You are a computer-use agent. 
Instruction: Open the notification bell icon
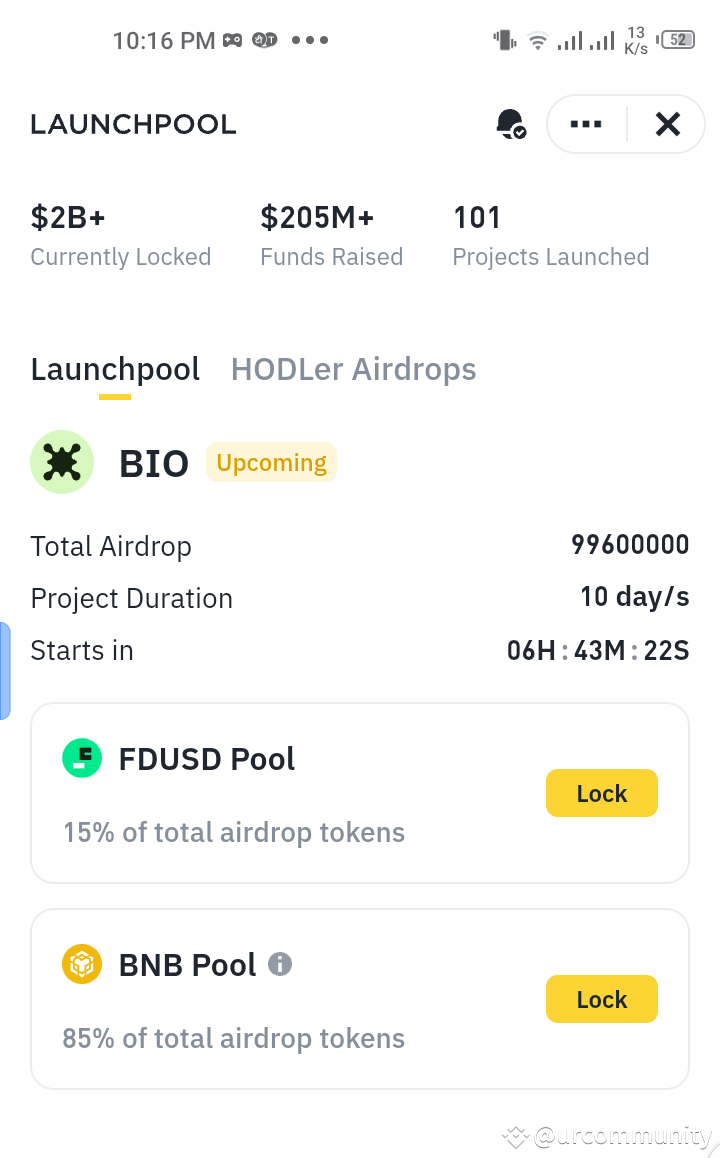coord(510,123)
